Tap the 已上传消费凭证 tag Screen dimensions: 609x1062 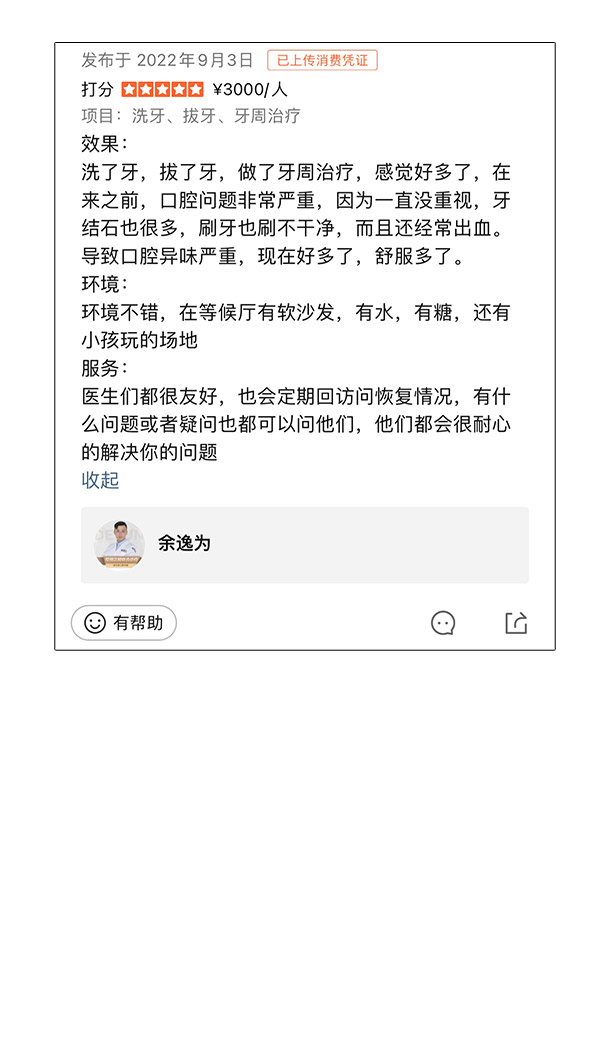(322, 61)
